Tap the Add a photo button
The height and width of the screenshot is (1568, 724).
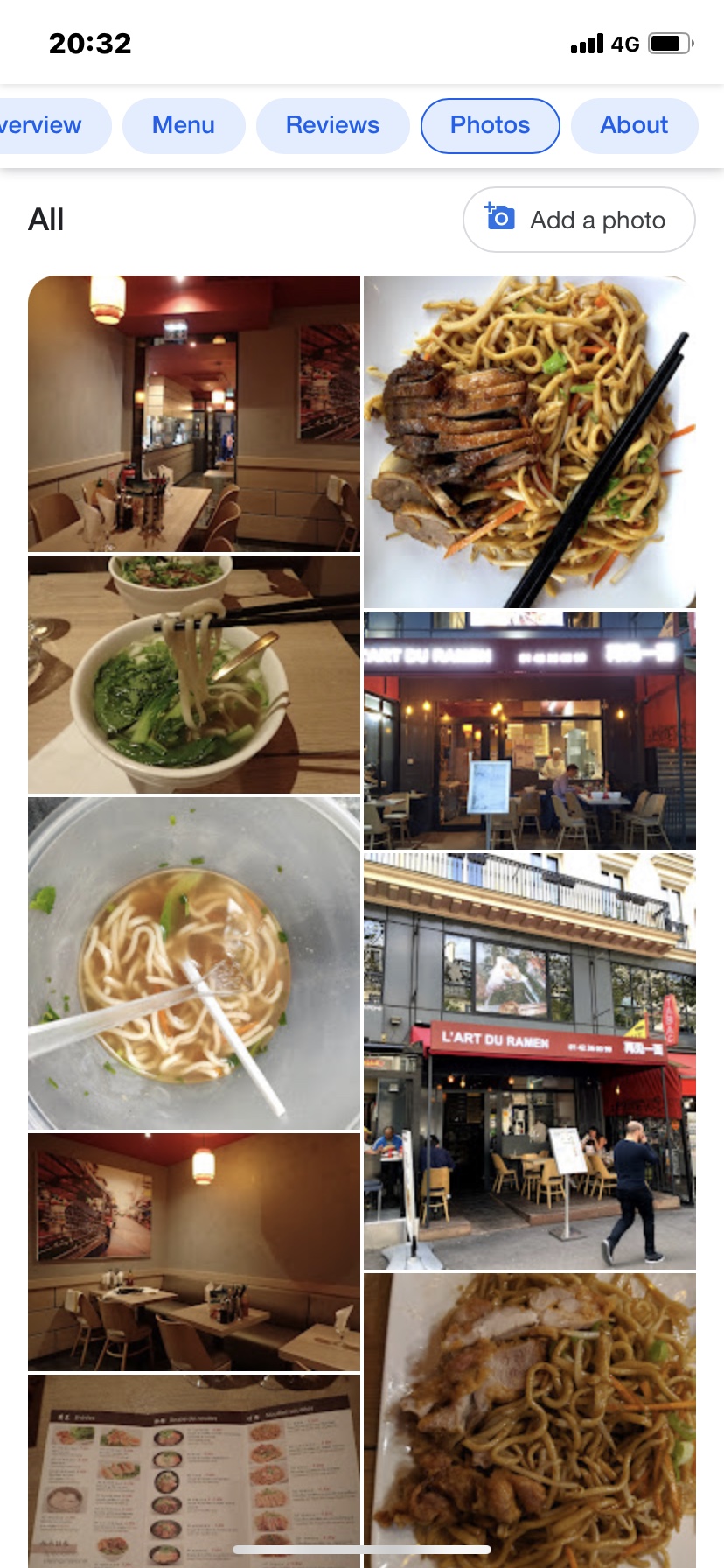point(579,220)
